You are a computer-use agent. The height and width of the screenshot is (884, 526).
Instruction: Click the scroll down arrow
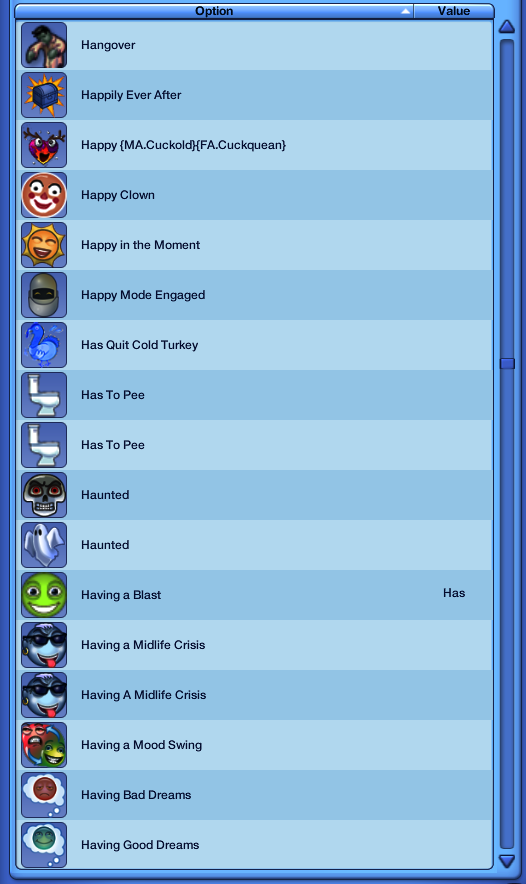click(x=507, y=861)
